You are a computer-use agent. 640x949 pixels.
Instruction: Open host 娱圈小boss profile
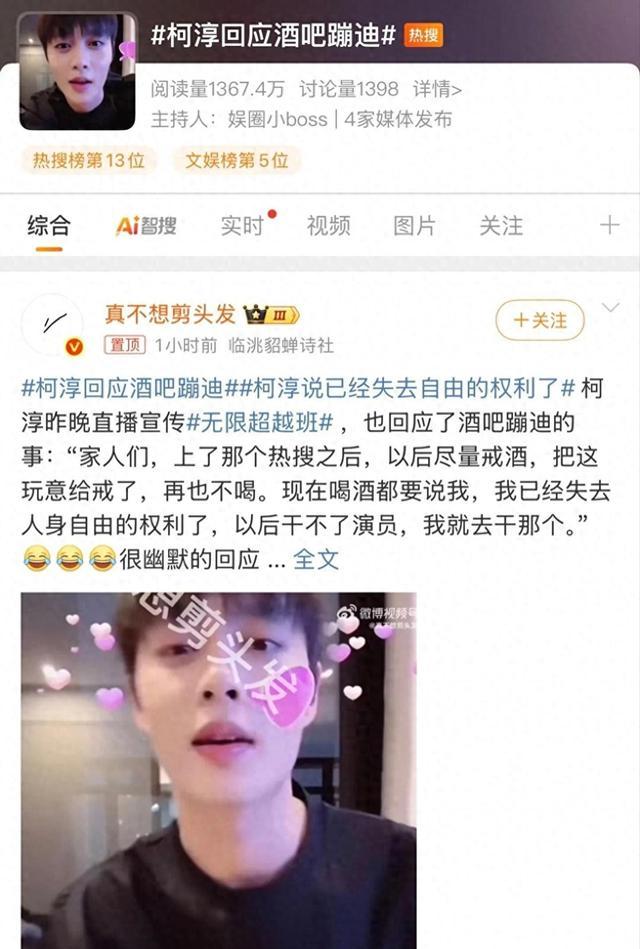[278, 119]
